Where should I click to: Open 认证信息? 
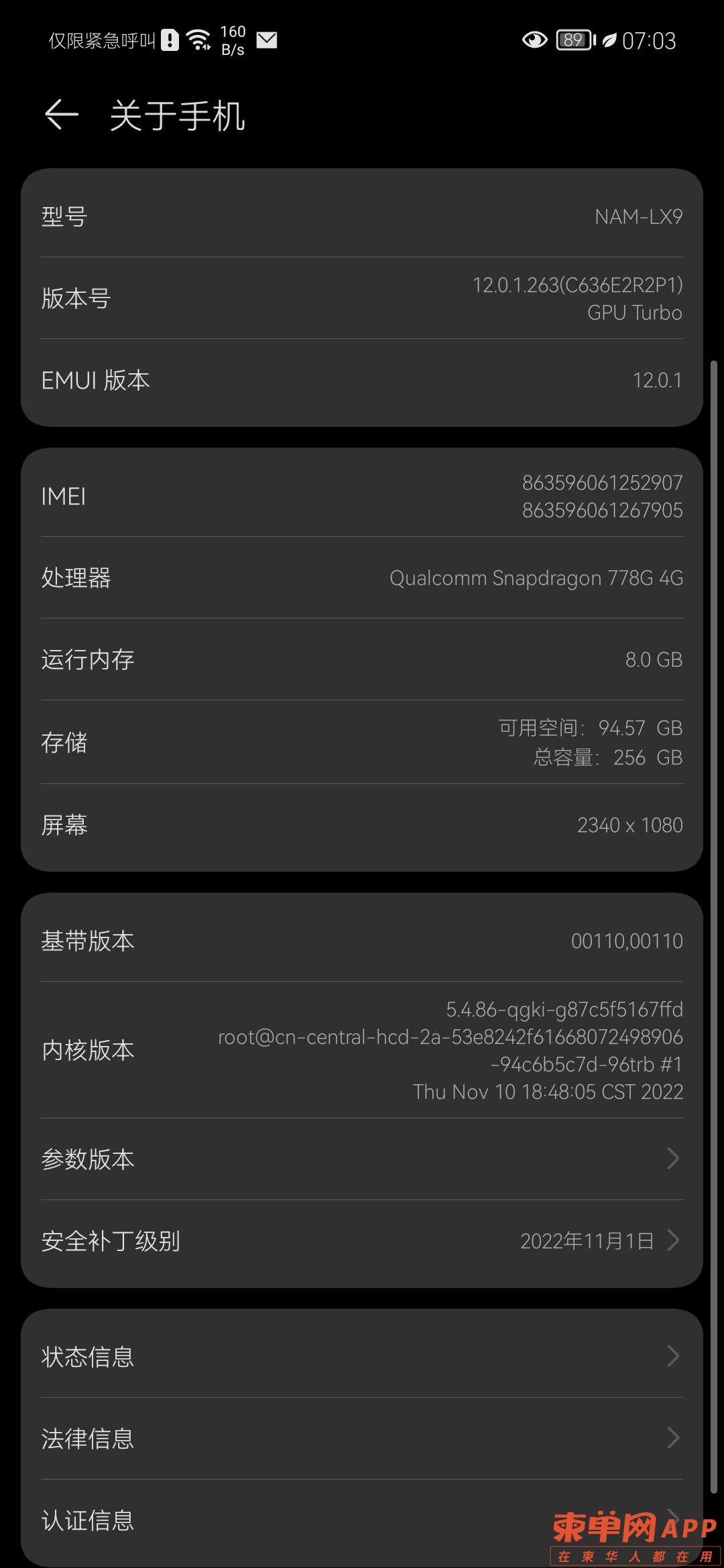(268, 1520)
